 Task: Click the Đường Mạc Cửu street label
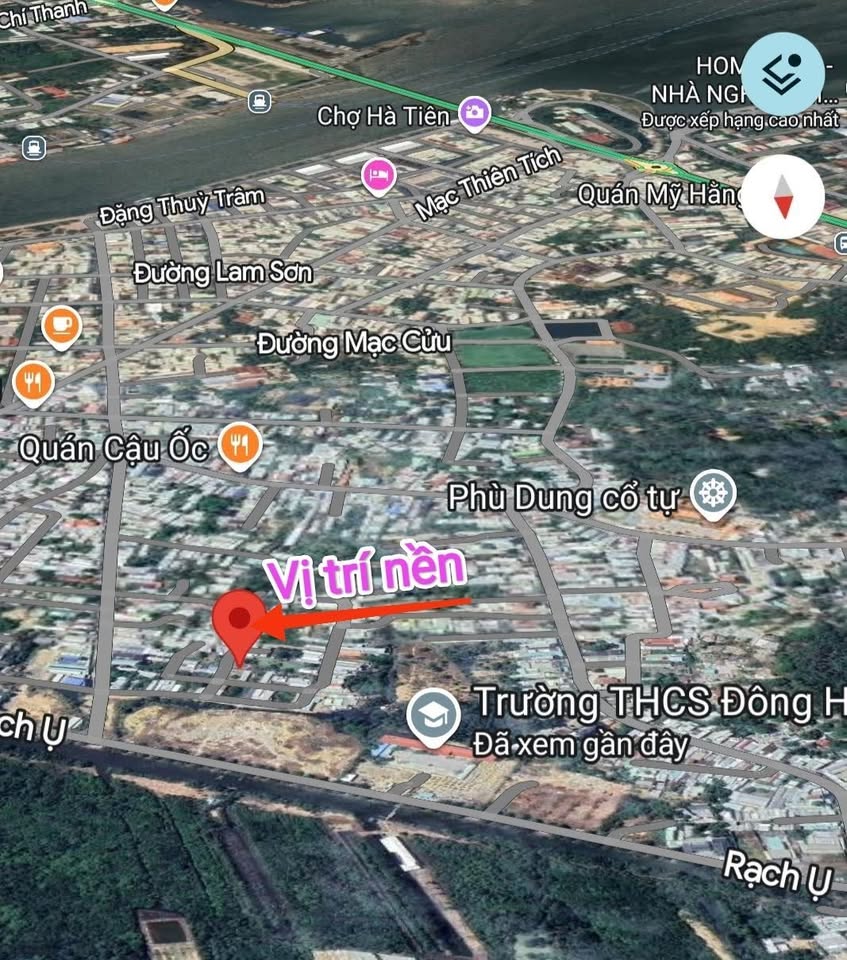(355, 344)
